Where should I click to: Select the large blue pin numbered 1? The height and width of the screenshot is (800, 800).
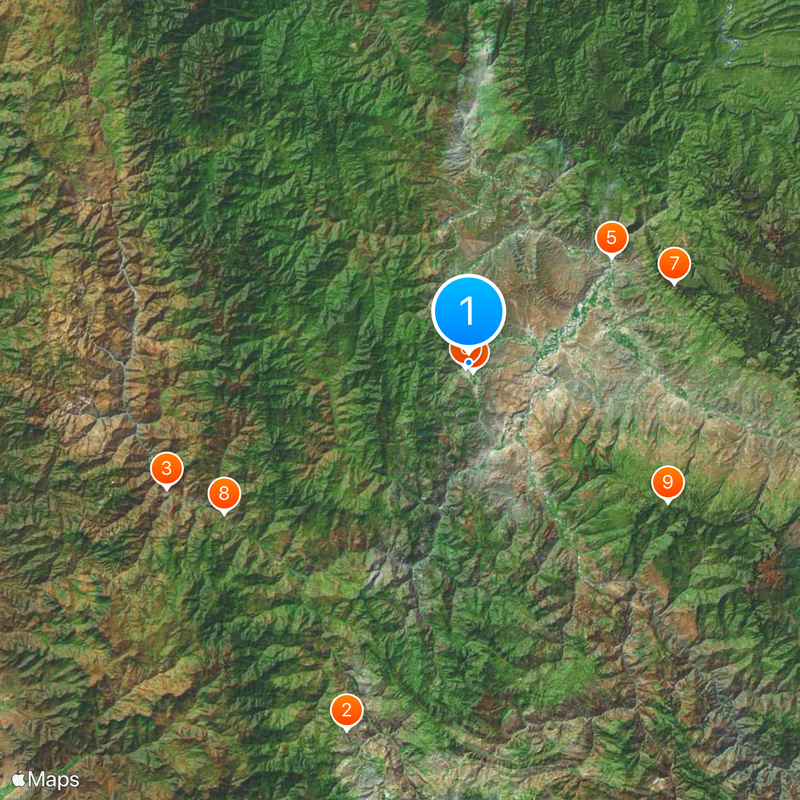[x=468, y=311]
